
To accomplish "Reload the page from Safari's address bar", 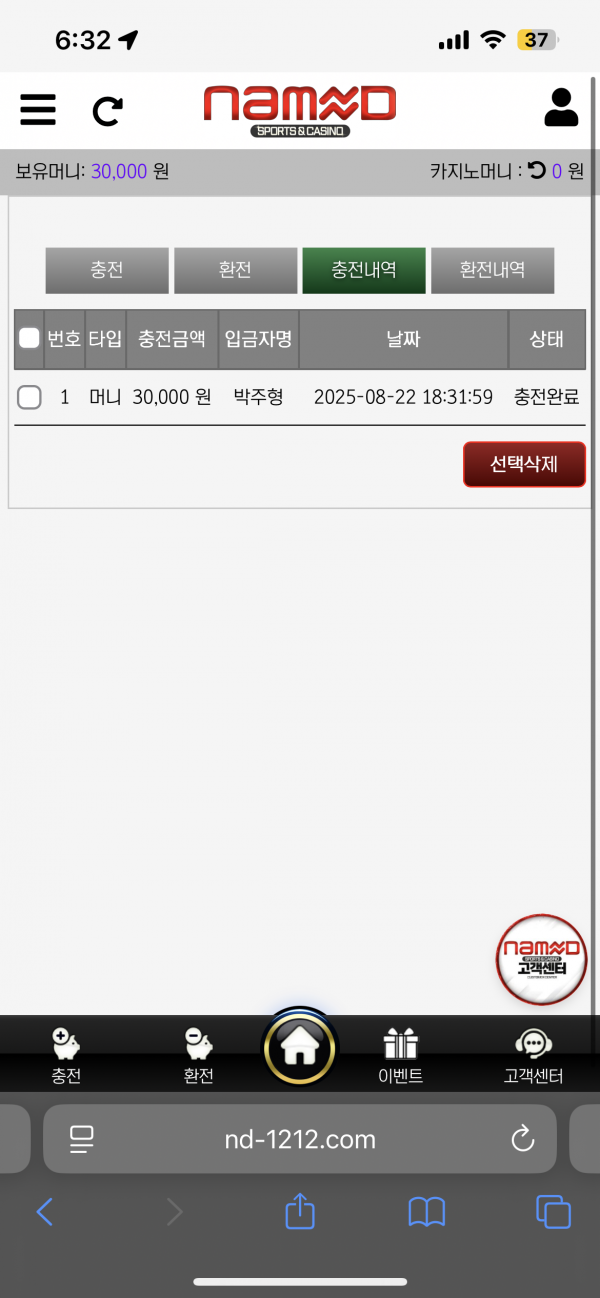I will (x=522, y=1138).
